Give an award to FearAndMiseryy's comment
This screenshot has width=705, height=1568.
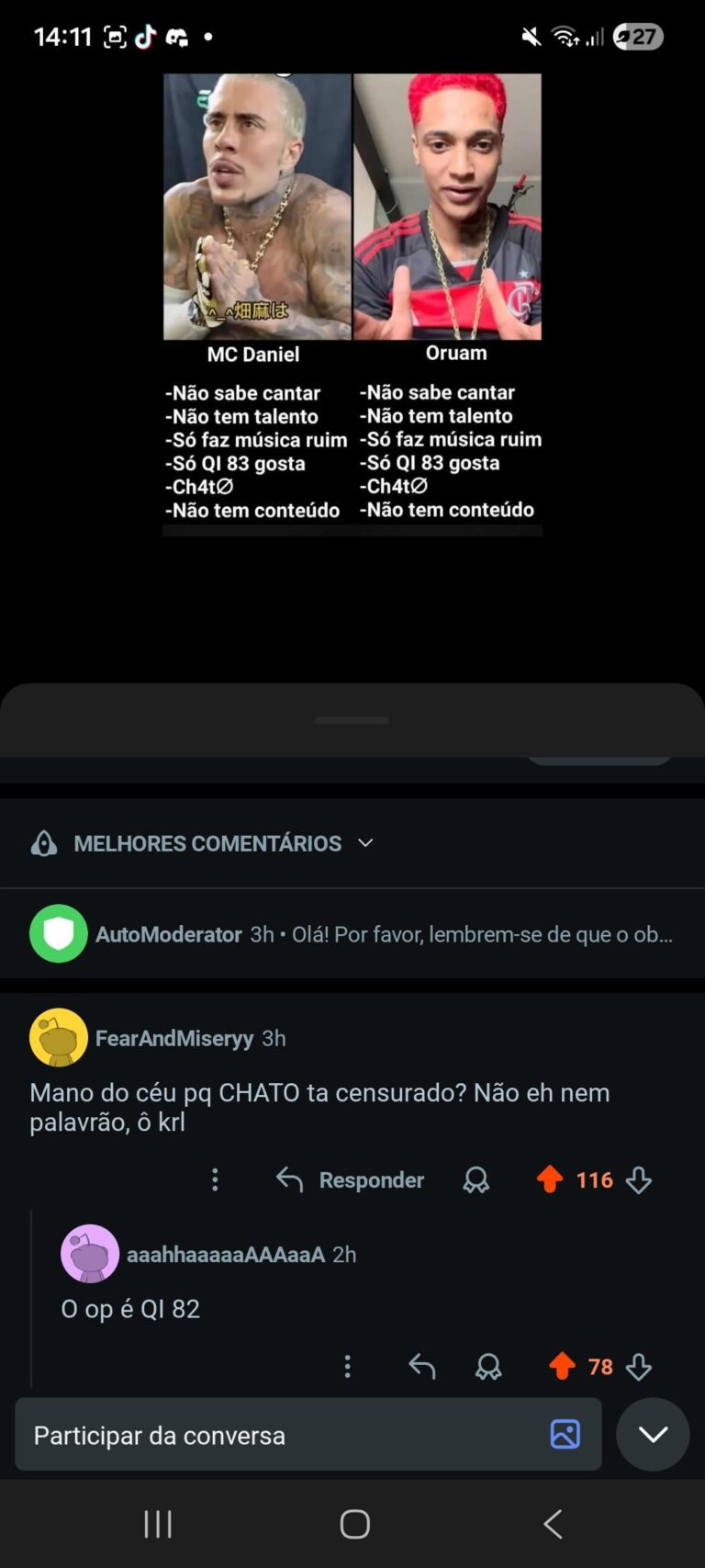[476, 1179]
